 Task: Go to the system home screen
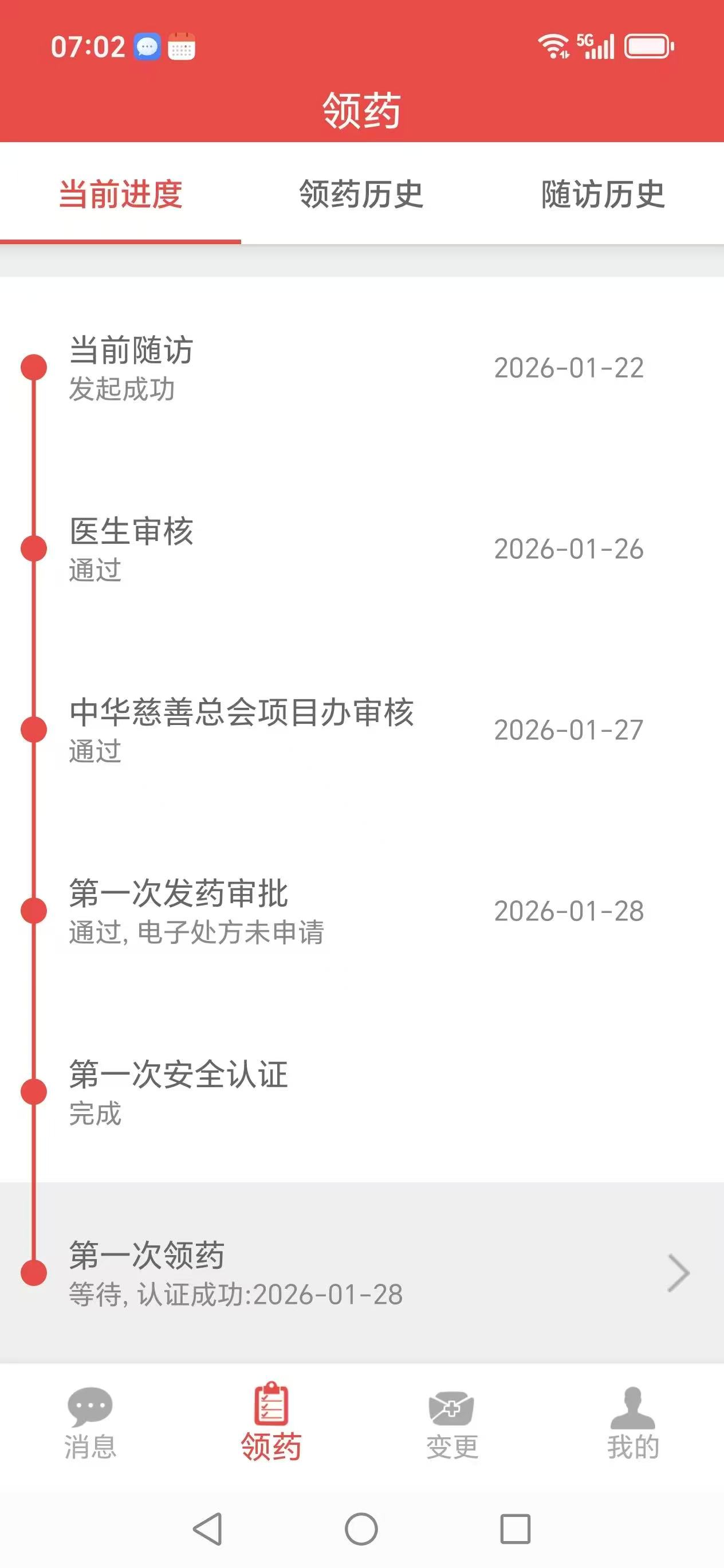(361, 1528)
